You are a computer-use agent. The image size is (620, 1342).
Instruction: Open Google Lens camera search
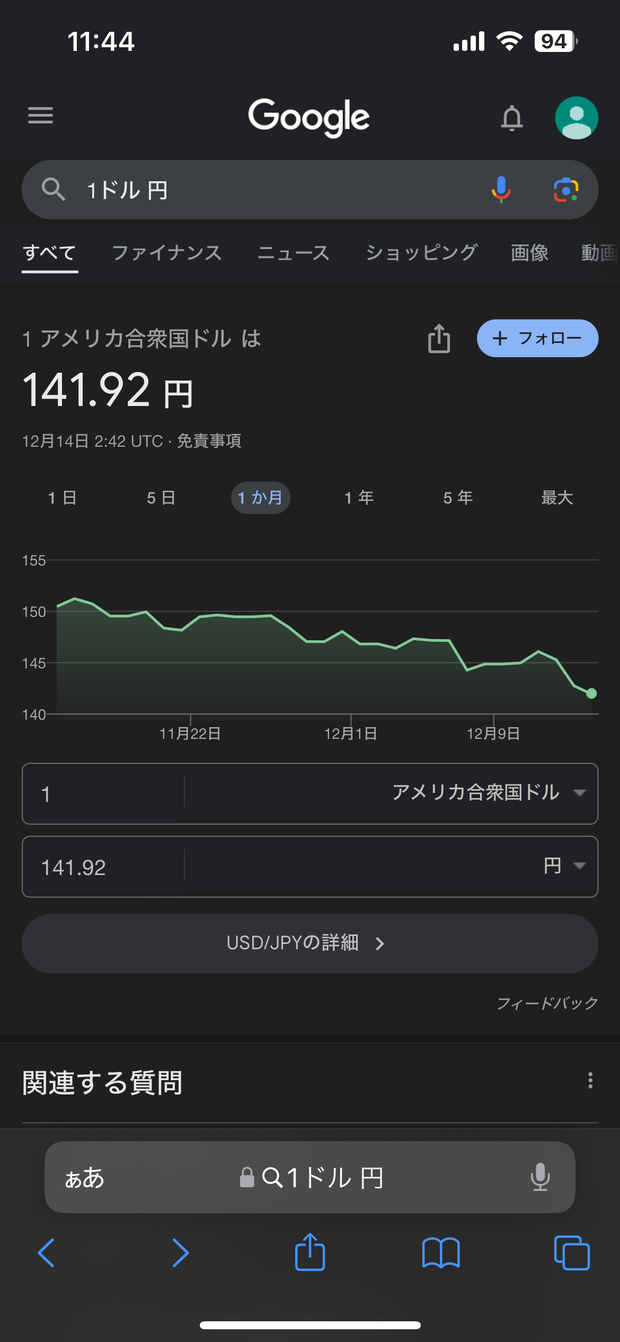[566, 189]
